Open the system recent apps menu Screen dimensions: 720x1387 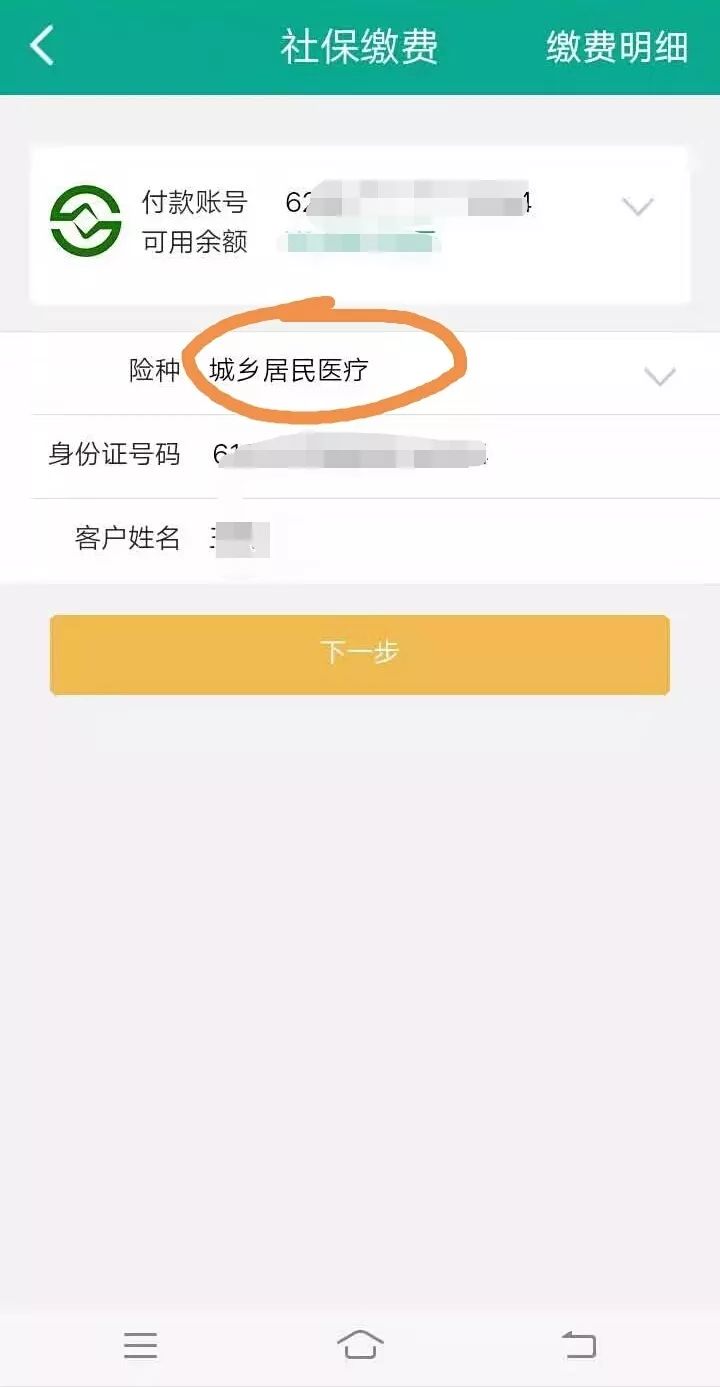click(140, 1345)
